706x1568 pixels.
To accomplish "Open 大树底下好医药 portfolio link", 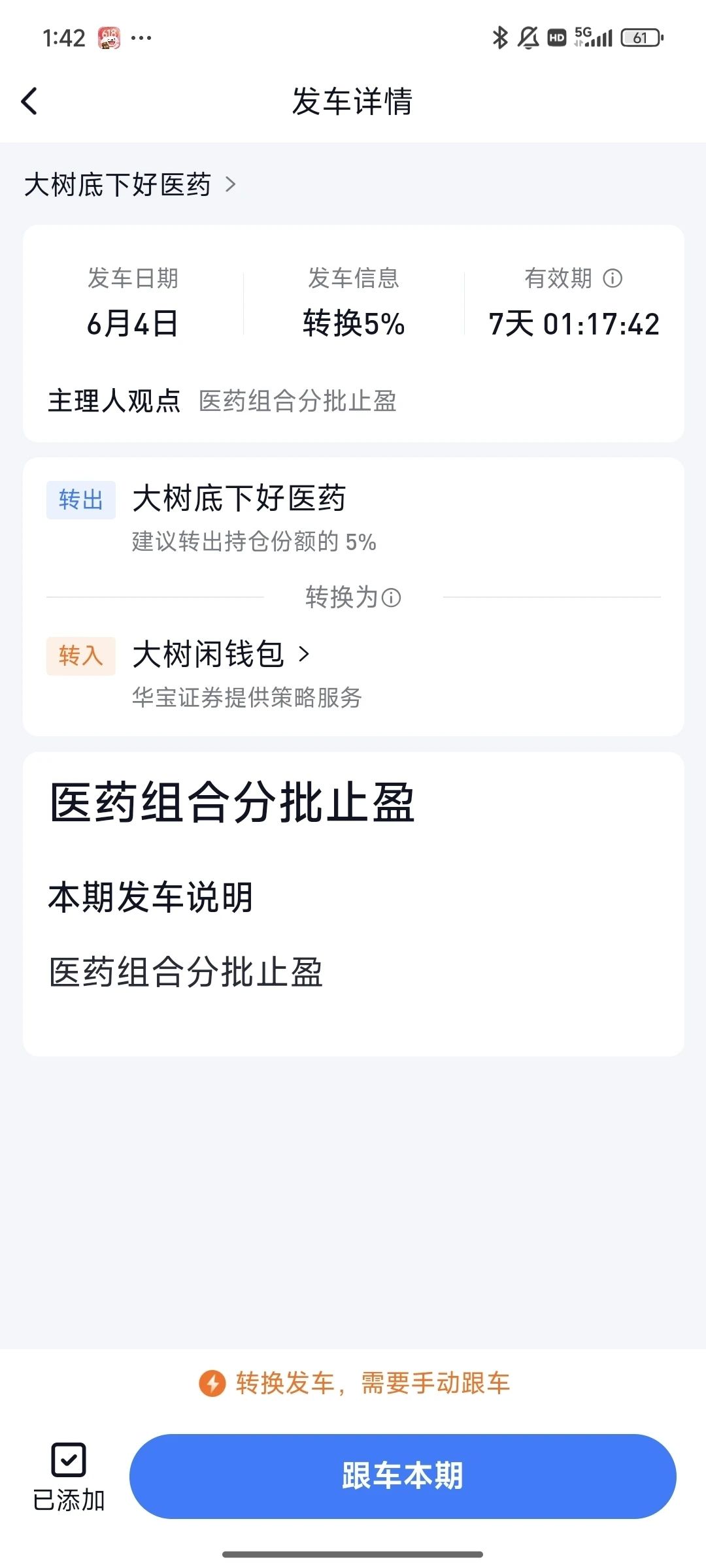I will point(130,185).
